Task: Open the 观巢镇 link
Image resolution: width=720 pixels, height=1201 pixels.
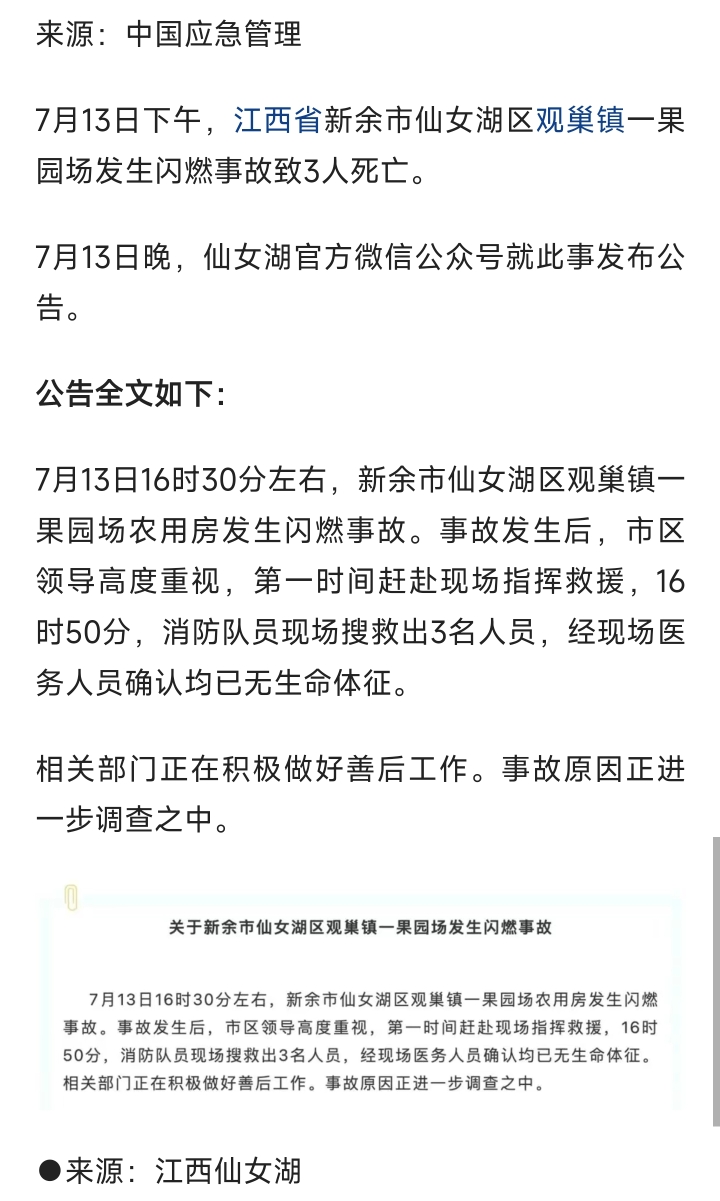Action: (x=580, y=121)
